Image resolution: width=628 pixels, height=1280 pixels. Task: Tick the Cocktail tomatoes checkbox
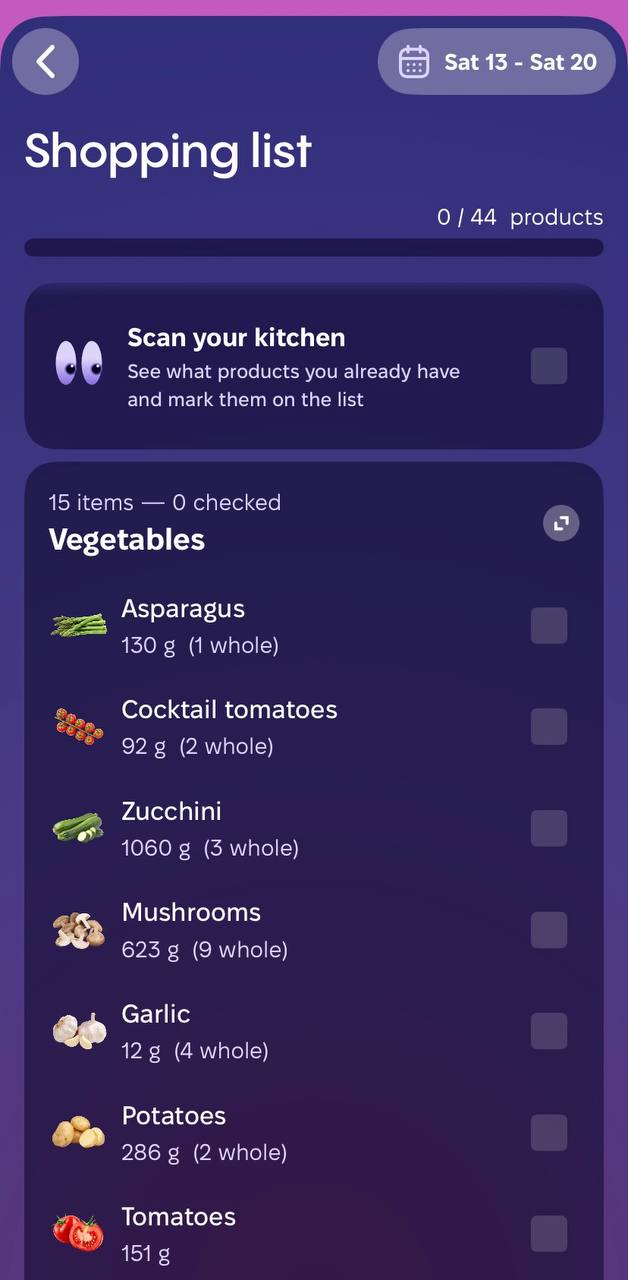[x=549, y=727]
